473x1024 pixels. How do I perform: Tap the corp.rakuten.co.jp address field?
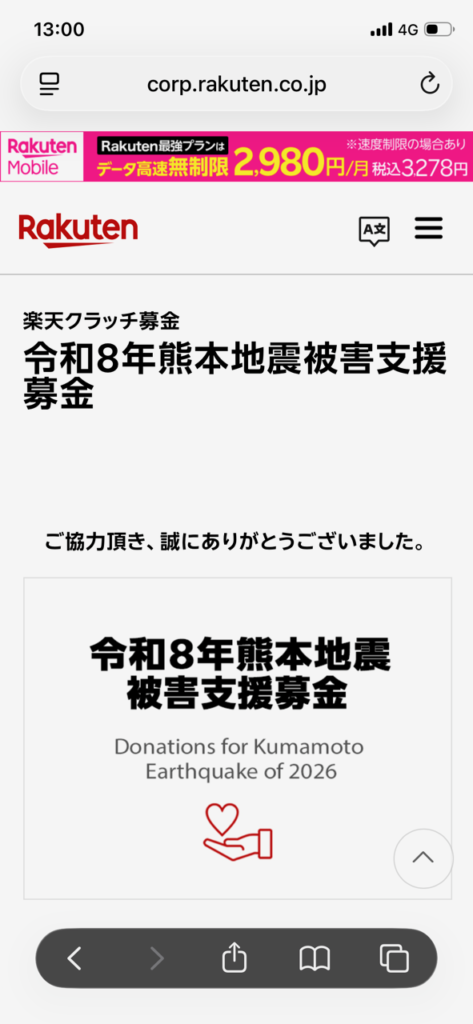(236, 84)
